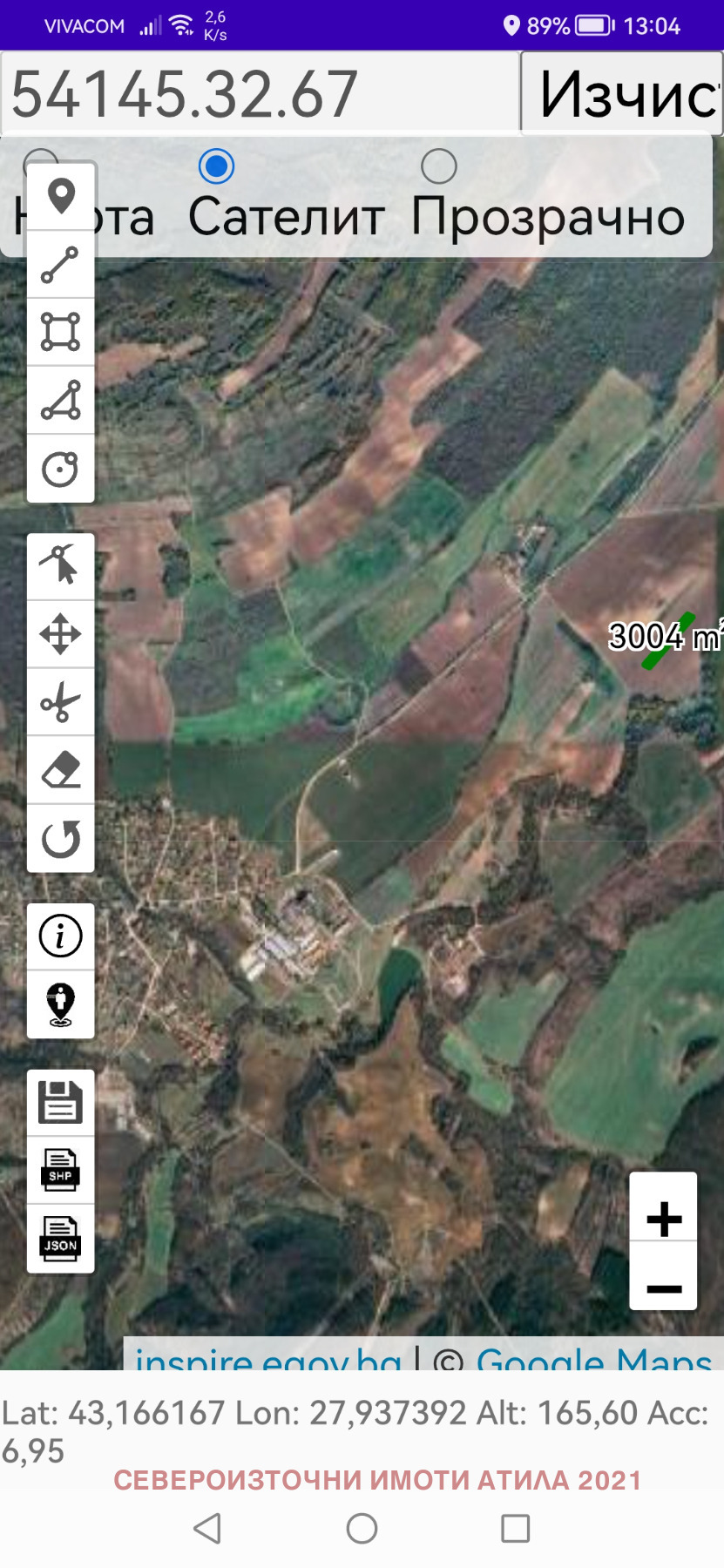Select the Сателит map layer
Image resolution: width=724 pixels, height=1568 pixels.
[216, 166]
